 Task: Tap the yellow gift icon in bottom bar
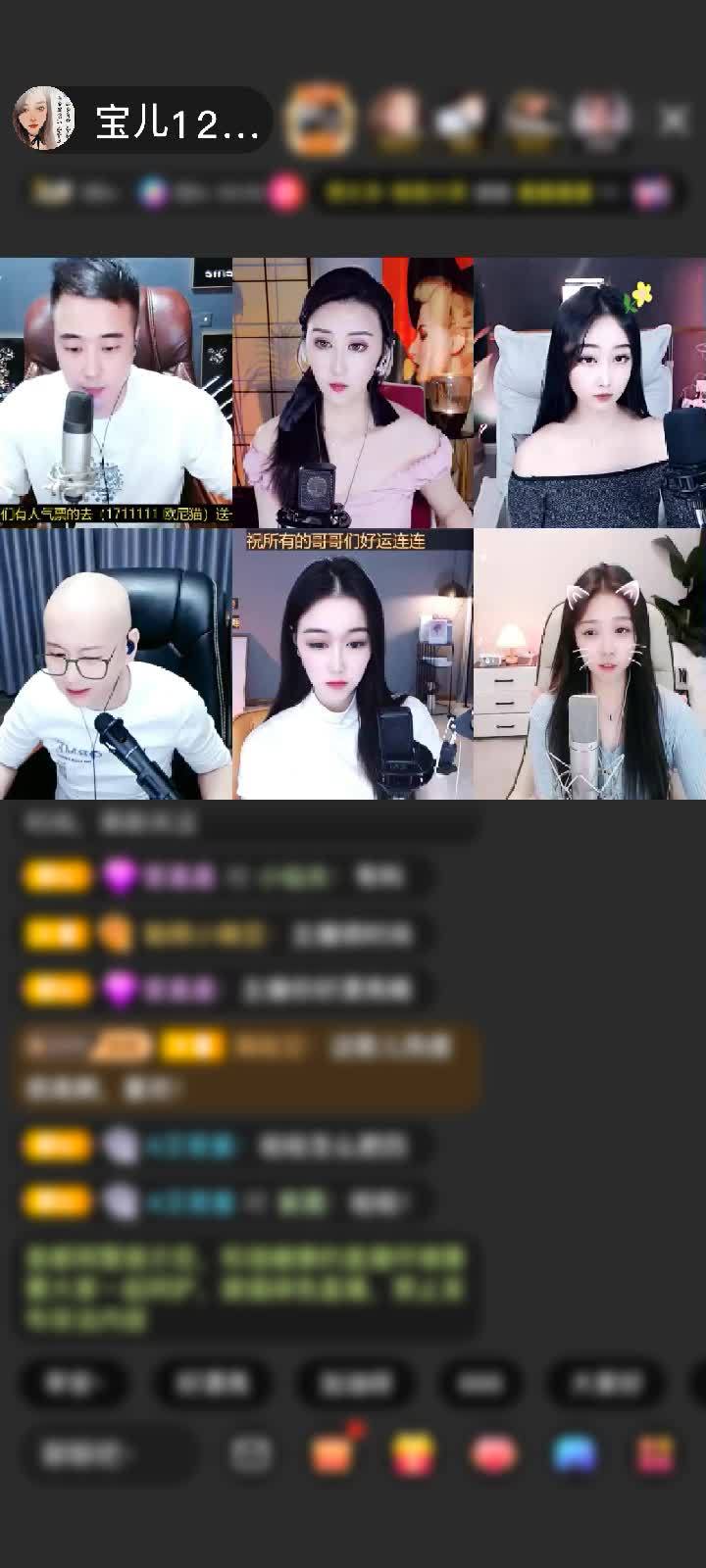tap(414, 1454)
